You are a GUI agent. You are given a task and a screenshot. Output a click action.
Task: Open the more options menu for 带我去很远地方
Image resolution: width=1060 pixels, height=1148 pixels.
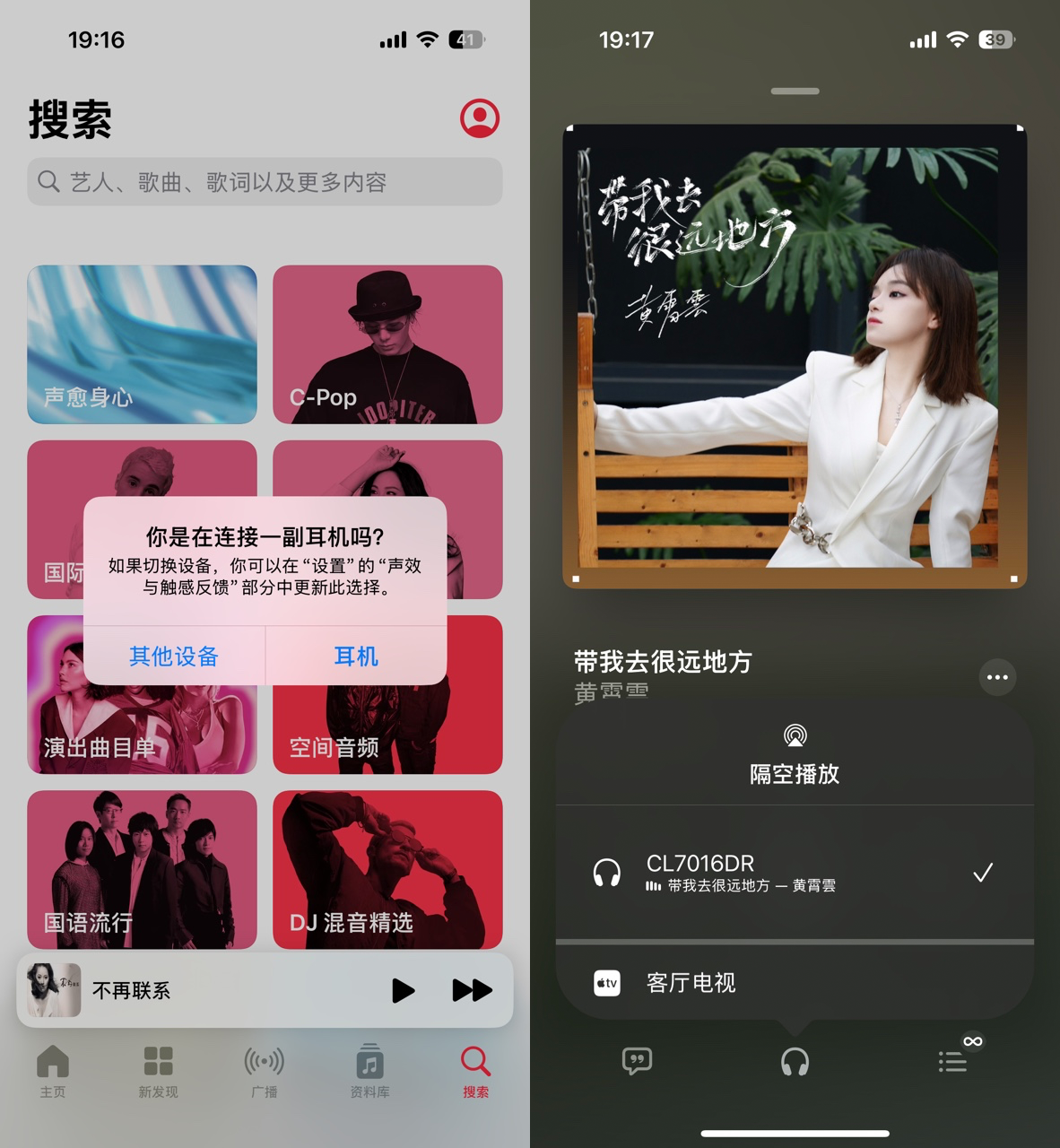tap(997, 677)
